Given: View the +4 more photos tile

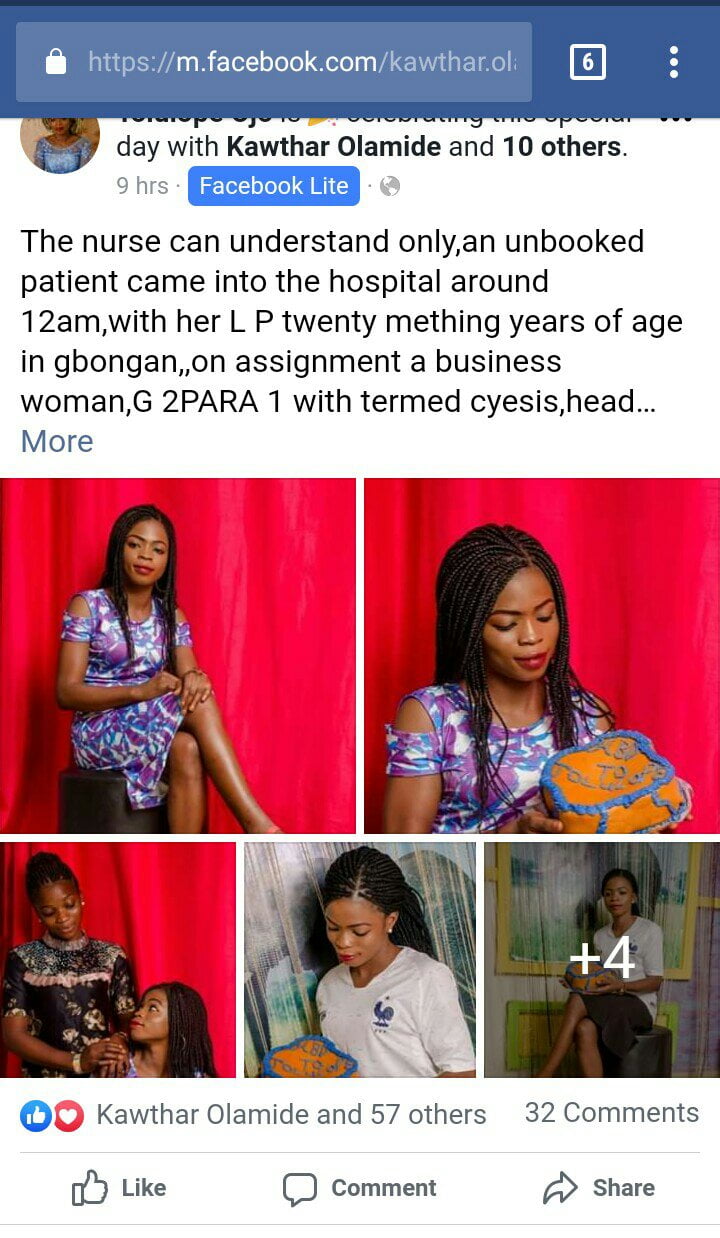Looking at the screenshot, I should [x=602, y=960].
